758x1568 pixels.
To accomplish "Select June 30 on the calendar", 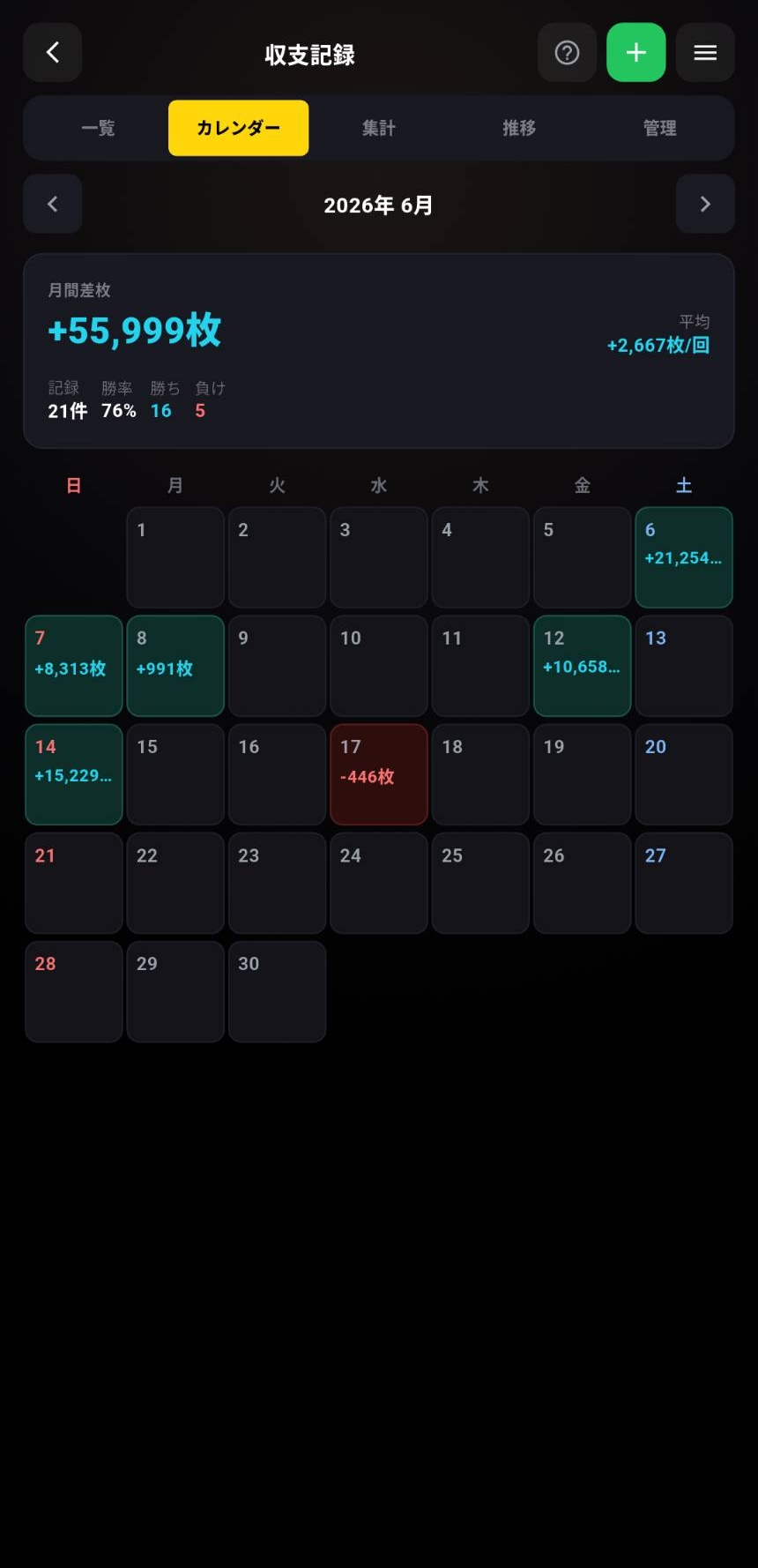I will tap(278, 991).
